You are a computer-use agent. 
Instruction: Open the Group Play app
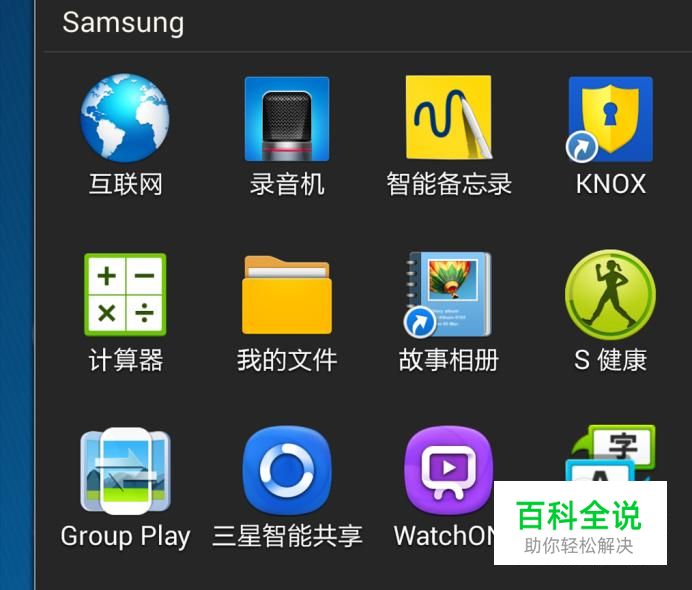(x=125, y=472)
